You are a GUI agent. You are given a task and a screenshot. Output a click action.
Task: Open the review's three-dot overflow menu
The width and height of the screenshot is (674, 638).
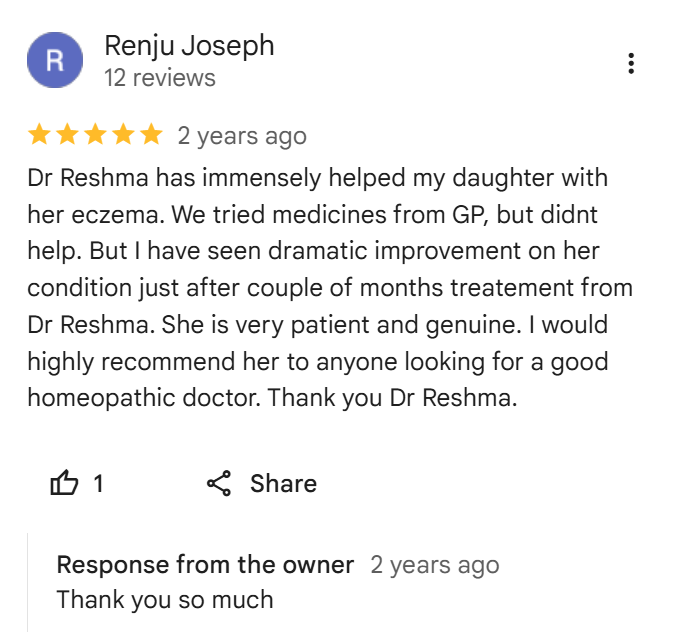(x=631, y=63)
